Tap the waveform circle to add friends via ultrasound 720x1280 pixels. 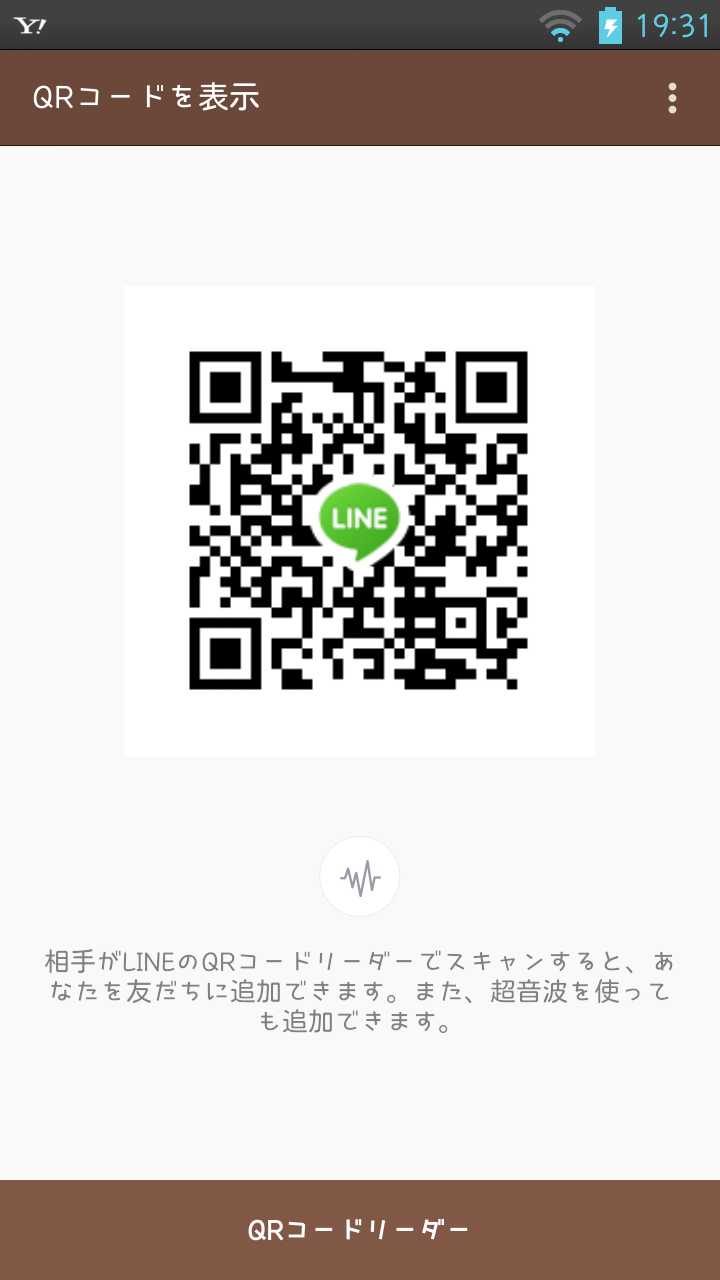360,876
